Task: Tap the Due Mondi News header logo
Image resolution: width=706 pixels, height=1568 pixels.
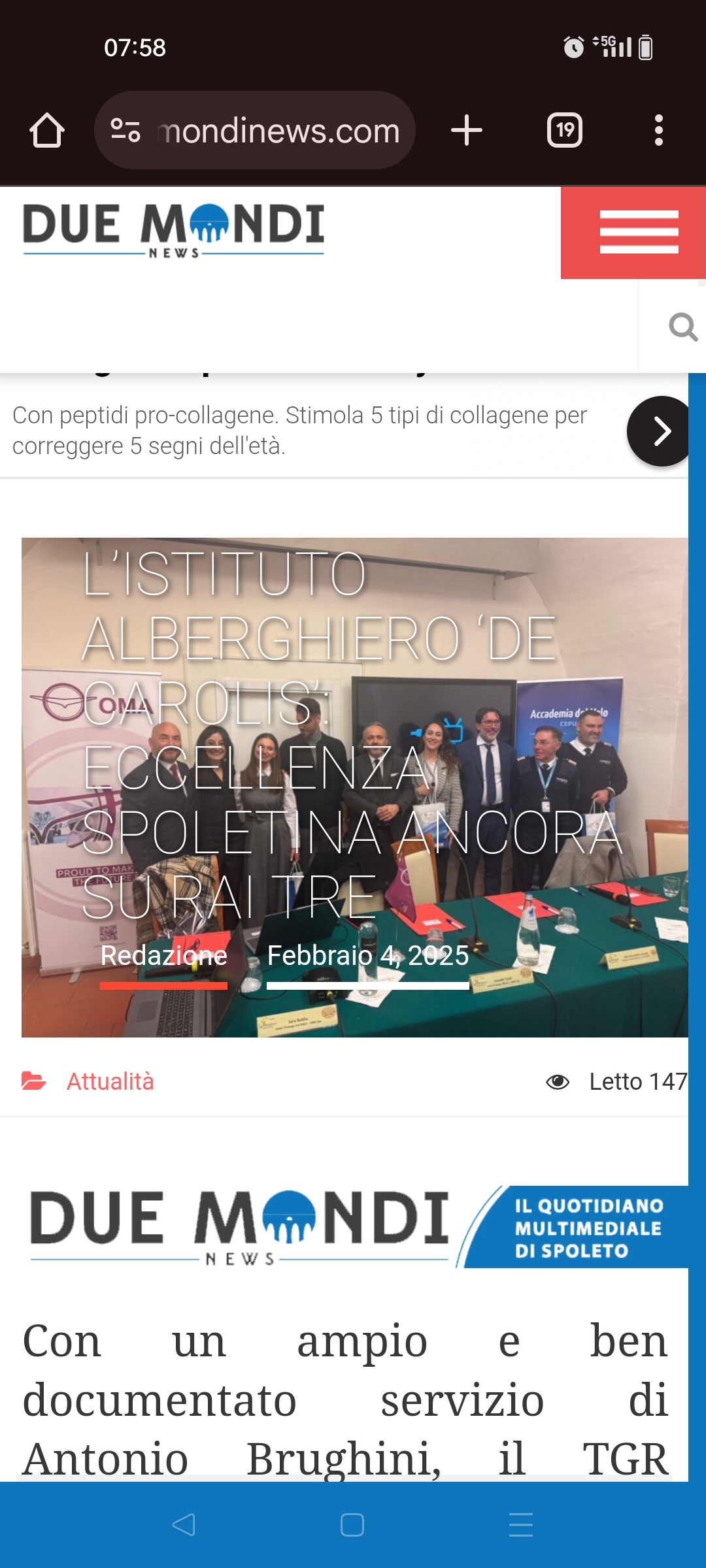Action: coord(173,231)
